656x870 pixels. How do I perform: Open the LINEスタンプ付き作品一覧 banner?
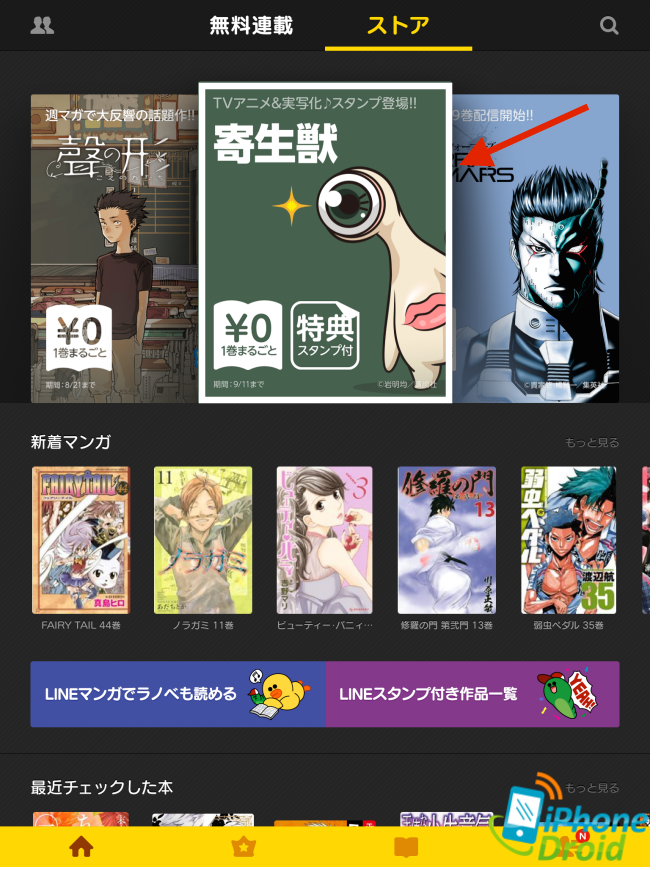(x=472, y=694)
